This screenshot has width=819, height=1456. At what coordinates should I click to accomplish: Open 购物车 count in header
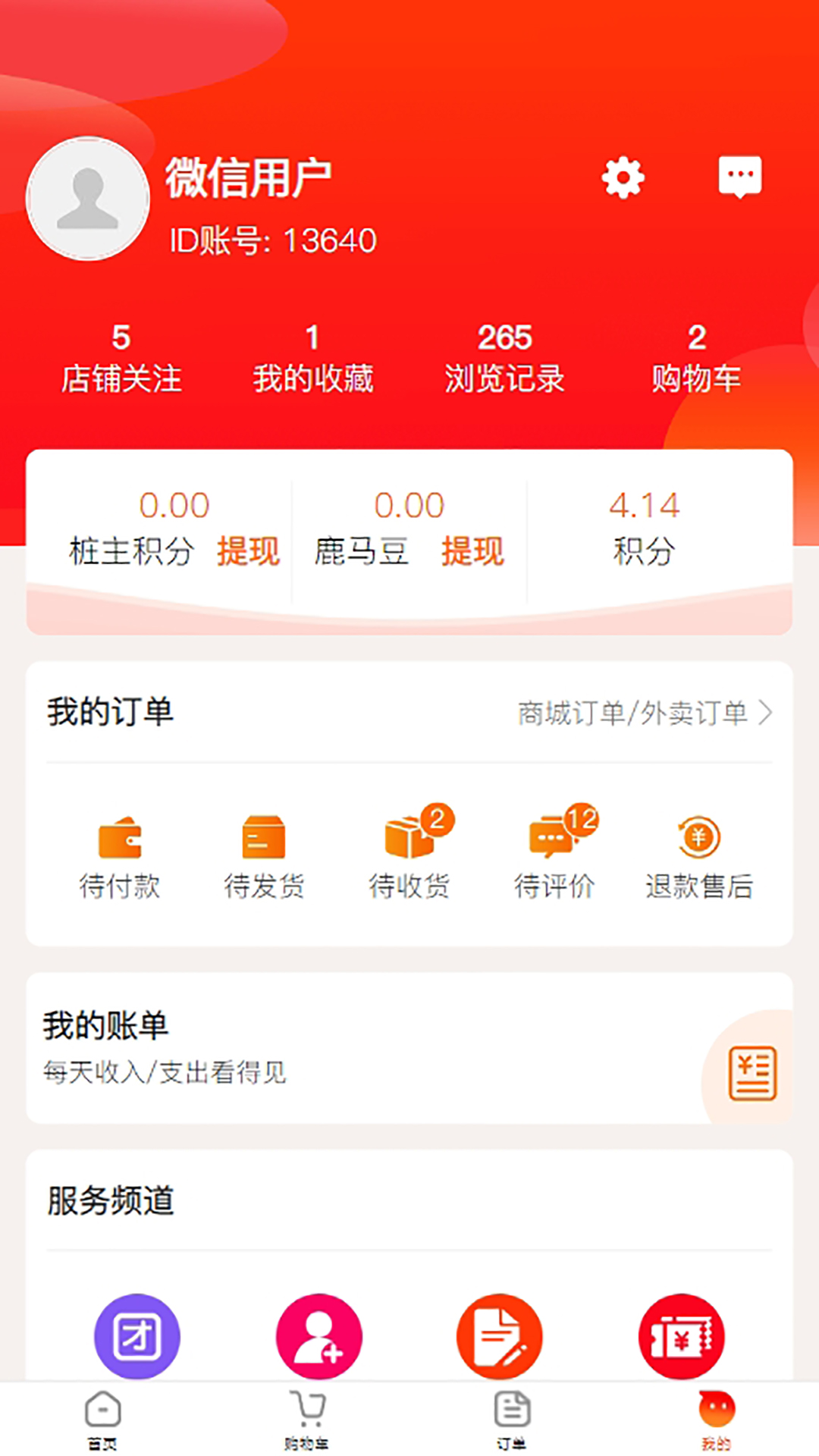coord(696,359)
